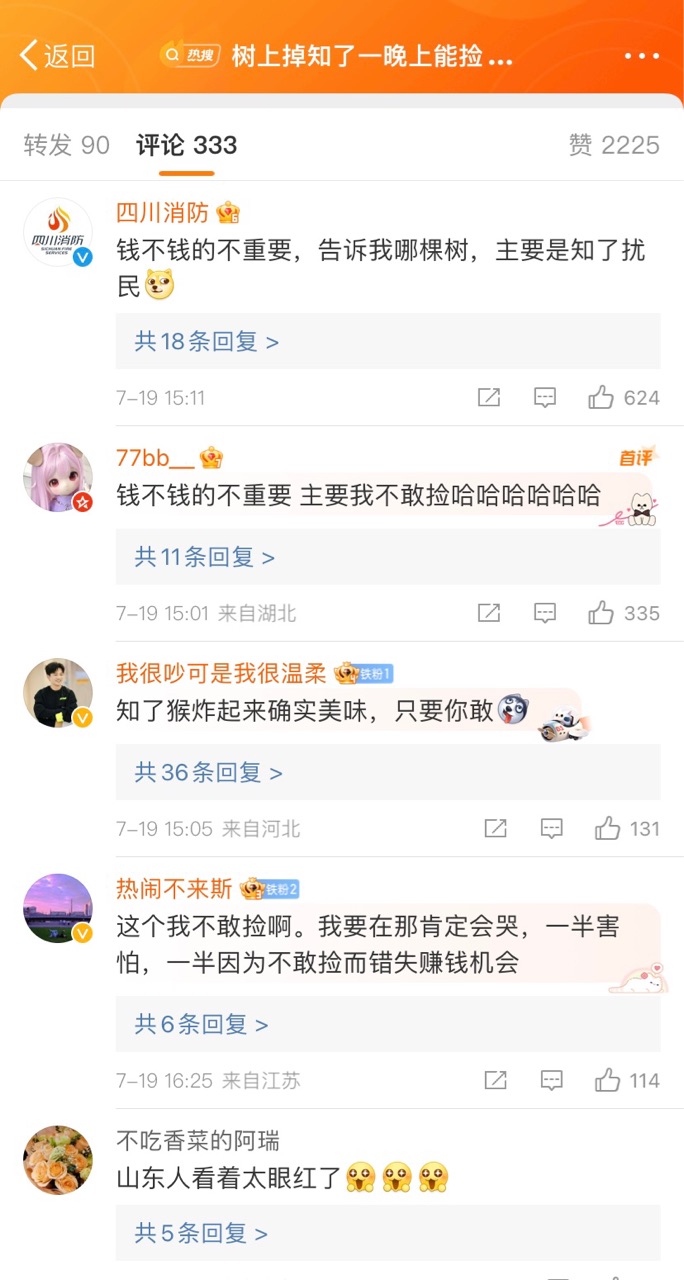
Task: Expand 共6条回复 under 热闹不来斯's comment
Action: [388, 1024]
